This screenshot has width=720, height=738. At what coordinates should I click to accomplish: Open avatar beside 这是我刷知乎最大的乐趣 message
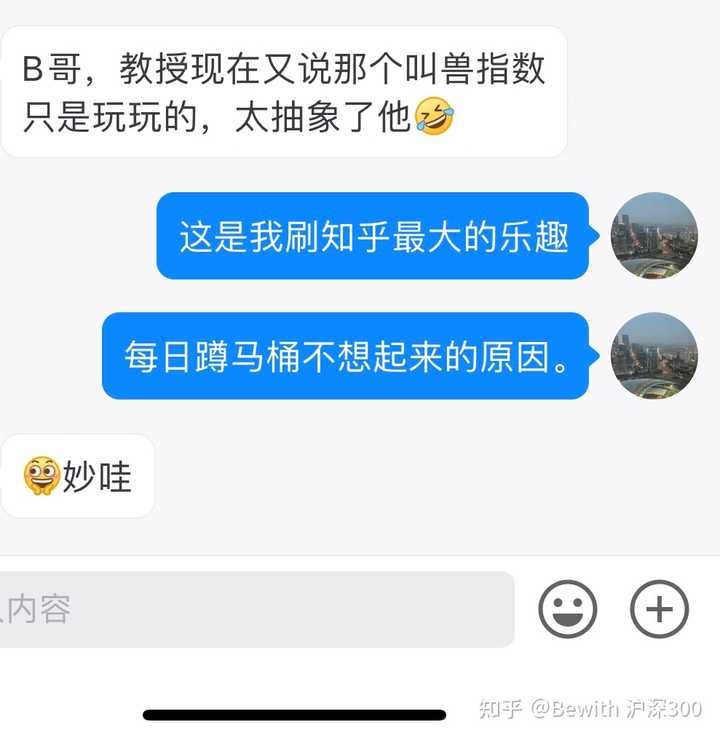click(x=654, y=236)
